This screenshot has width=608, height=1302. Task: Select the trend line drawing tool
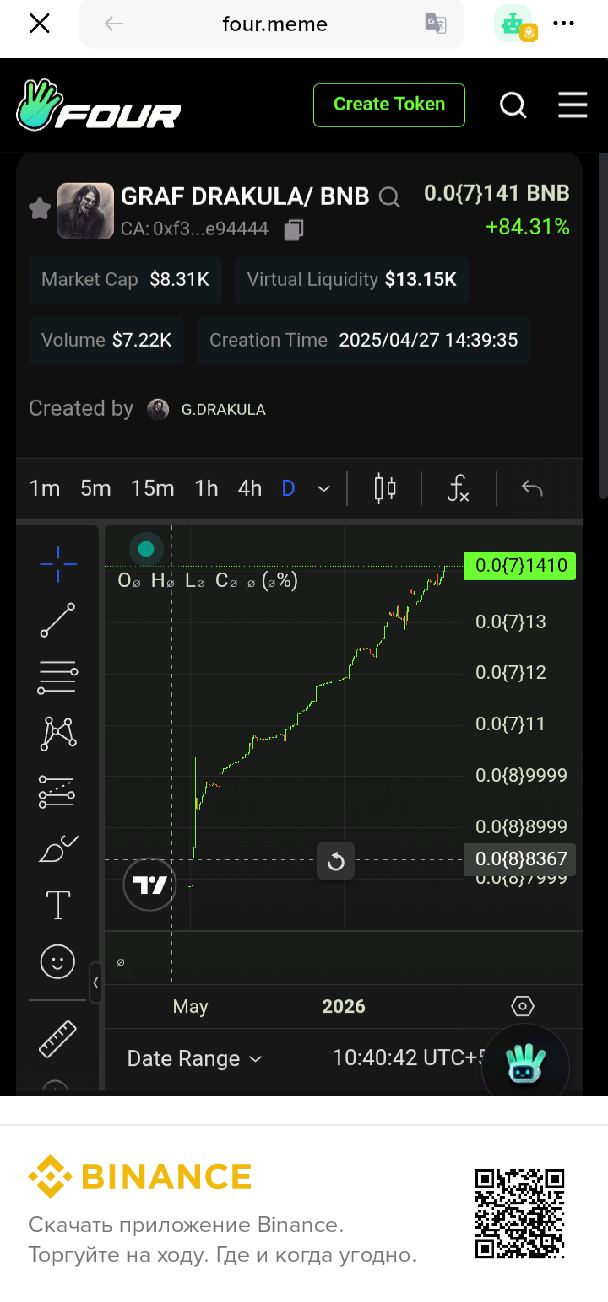[x=58, y=620]
